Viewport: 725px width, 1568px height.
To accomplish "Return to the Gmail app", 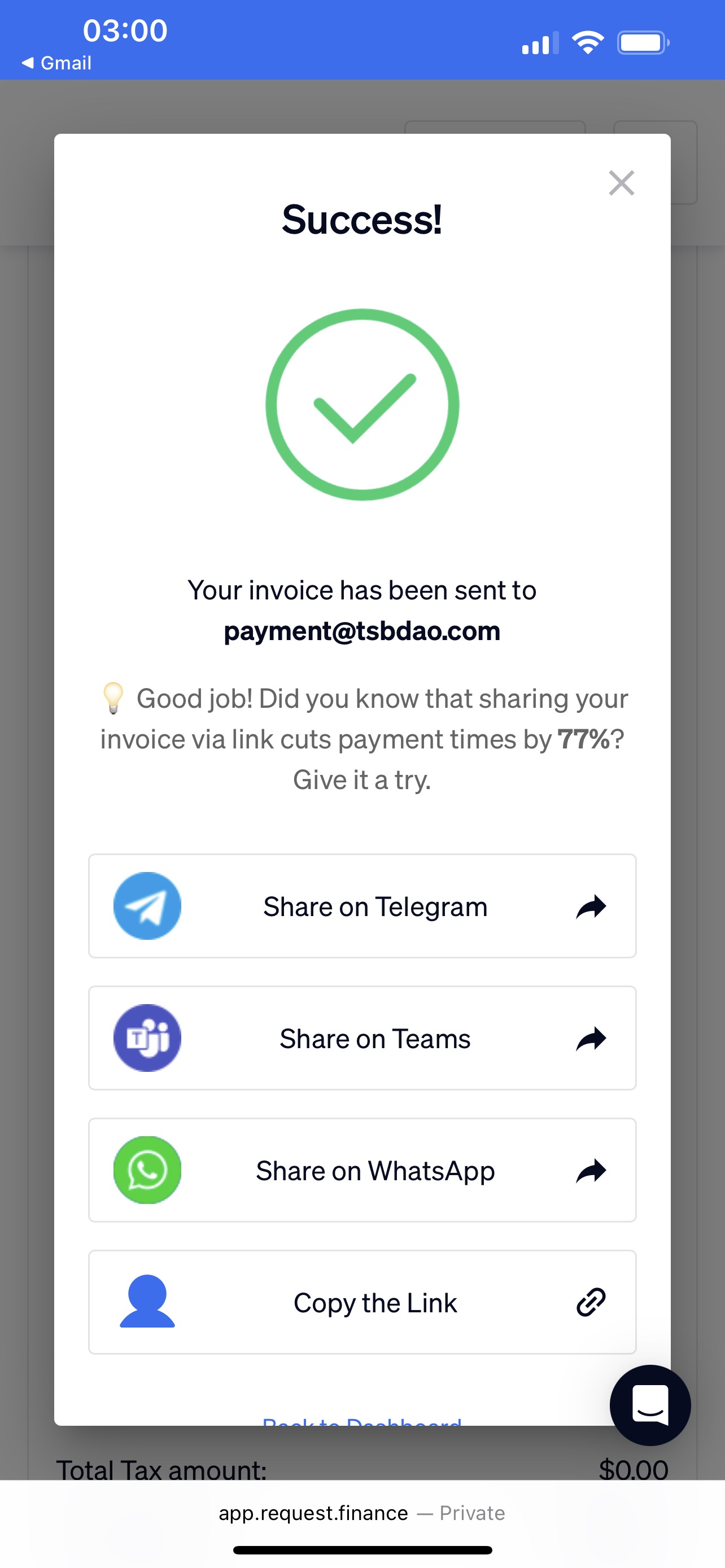I will [56, 63].
